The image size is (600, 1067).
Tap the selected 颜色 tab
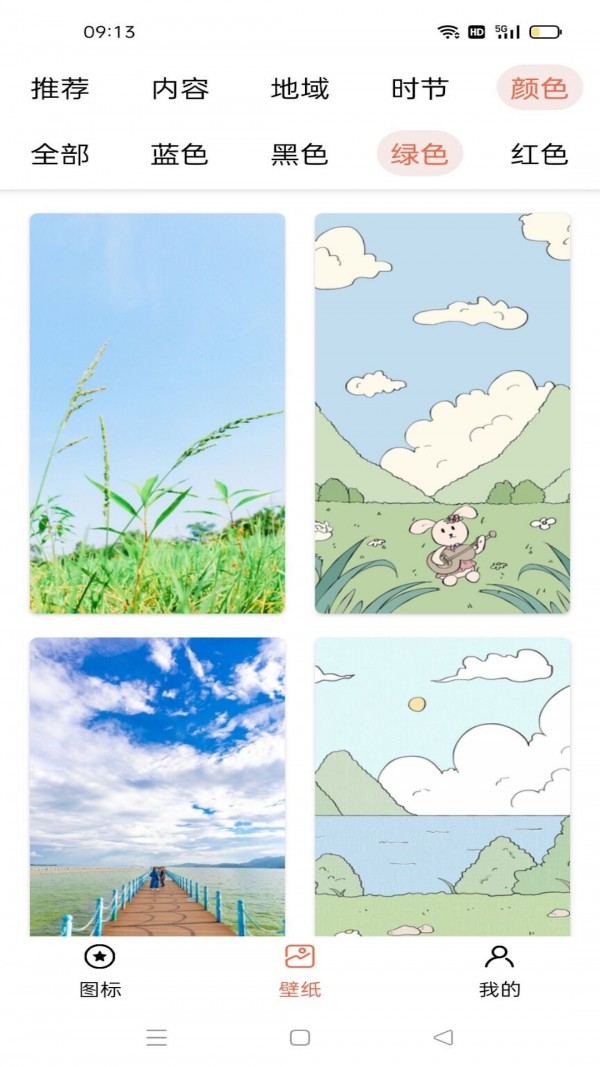pyautogui.click(x=539, y=88)
